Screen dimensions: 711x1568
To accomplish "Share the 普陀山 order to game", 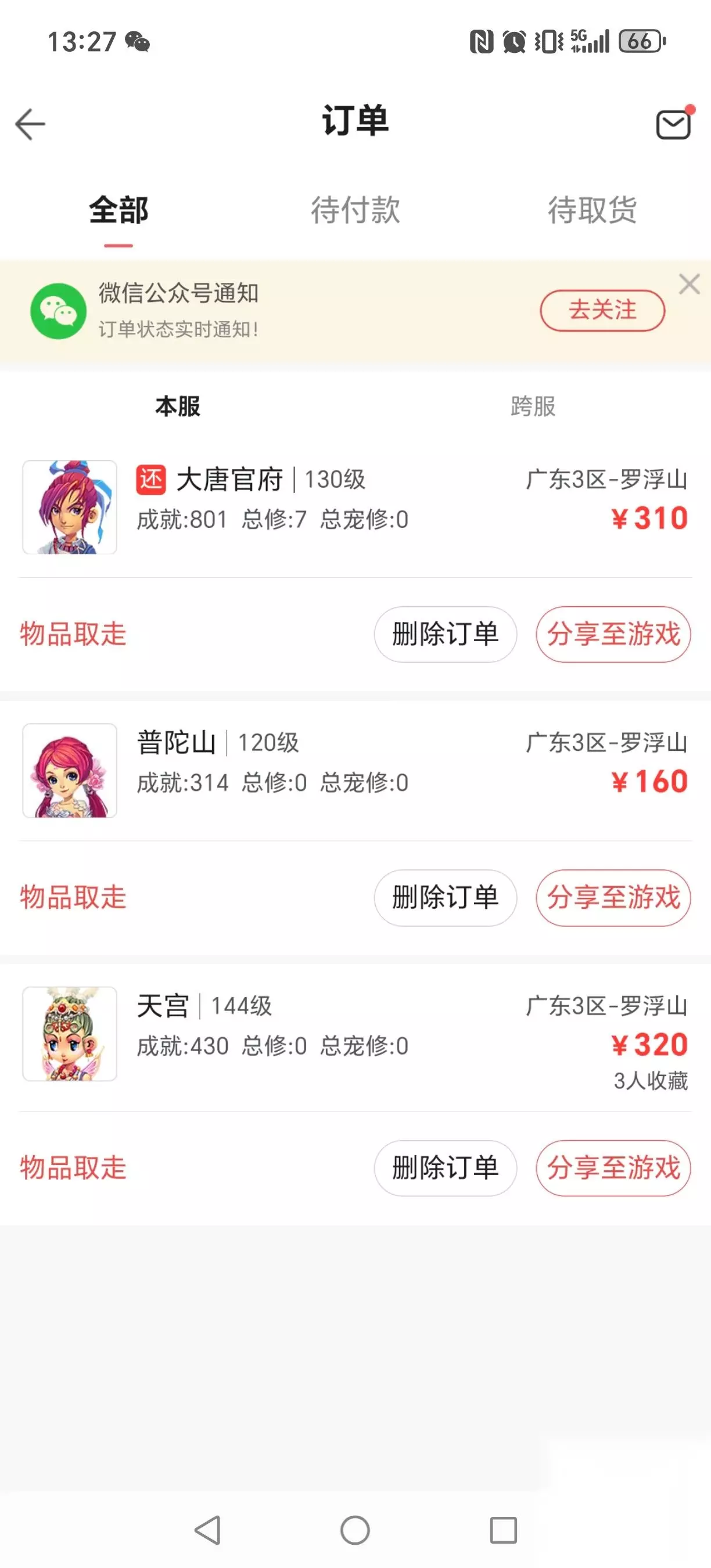I will pyautogui.click(x=613, y=898).
